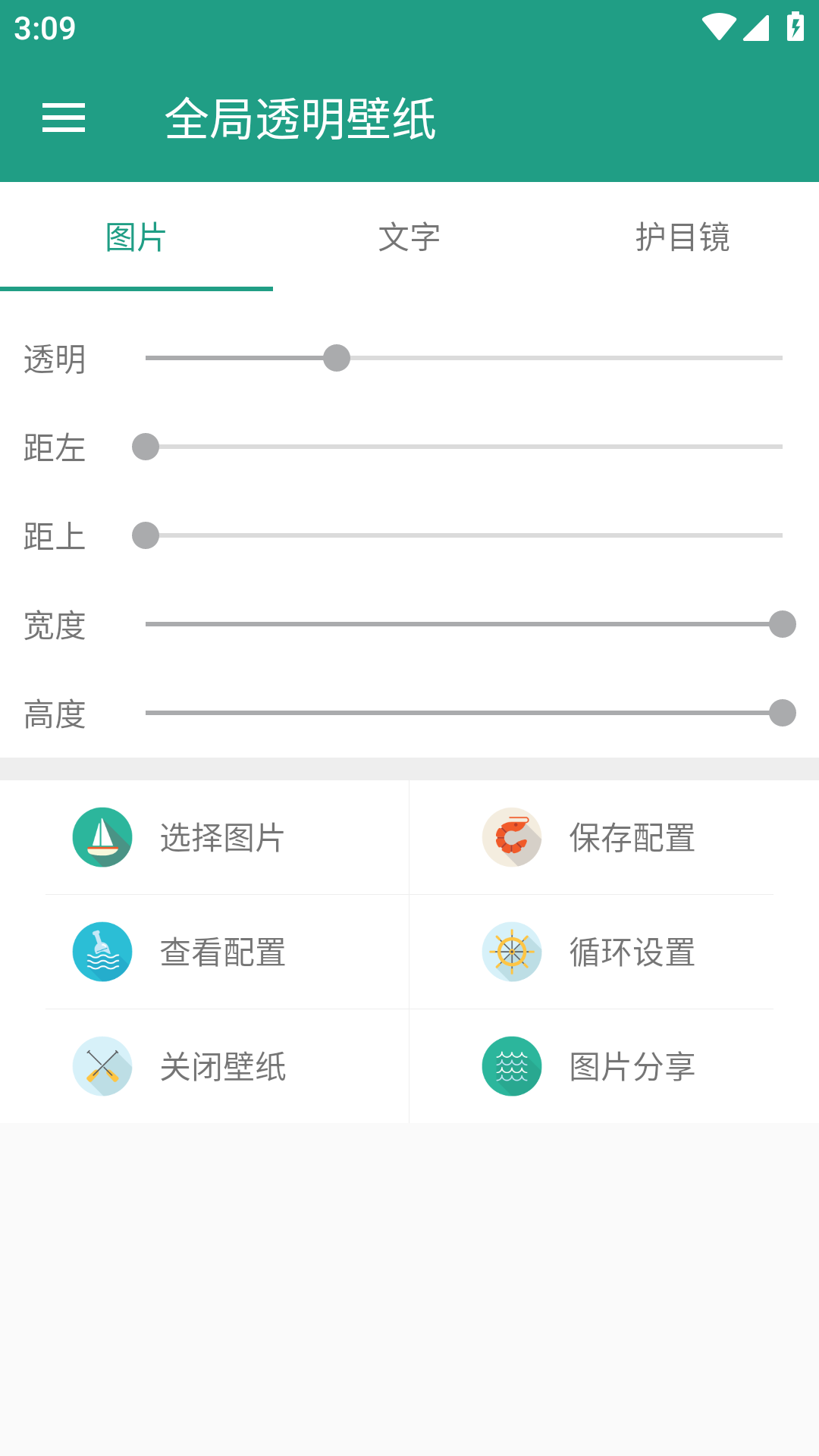Click the 透明 transparency slider handle
Viewport: 819px width, 1456px height.
pos(337,358)
